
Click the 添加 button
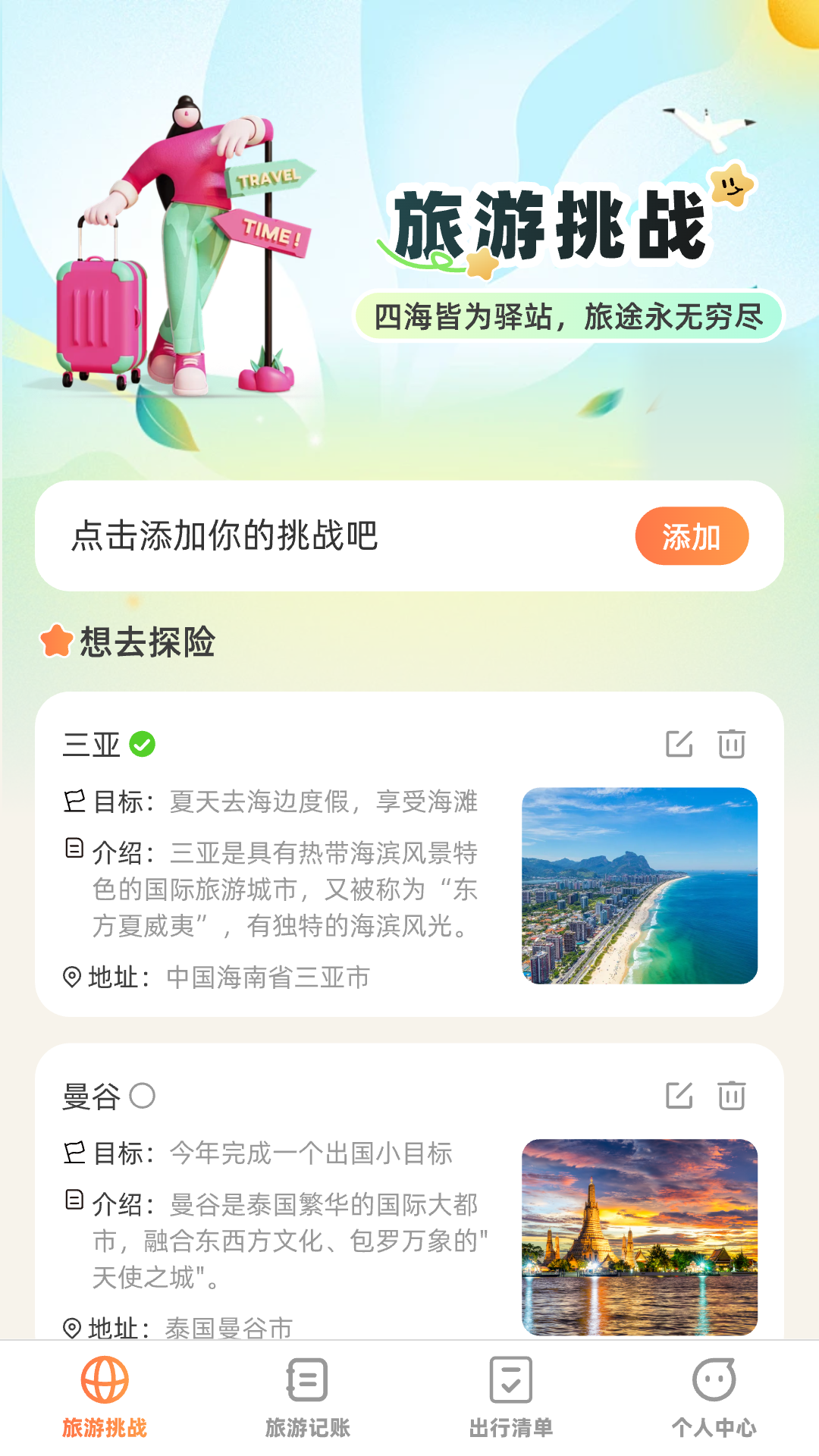click(x=691, y=536)
